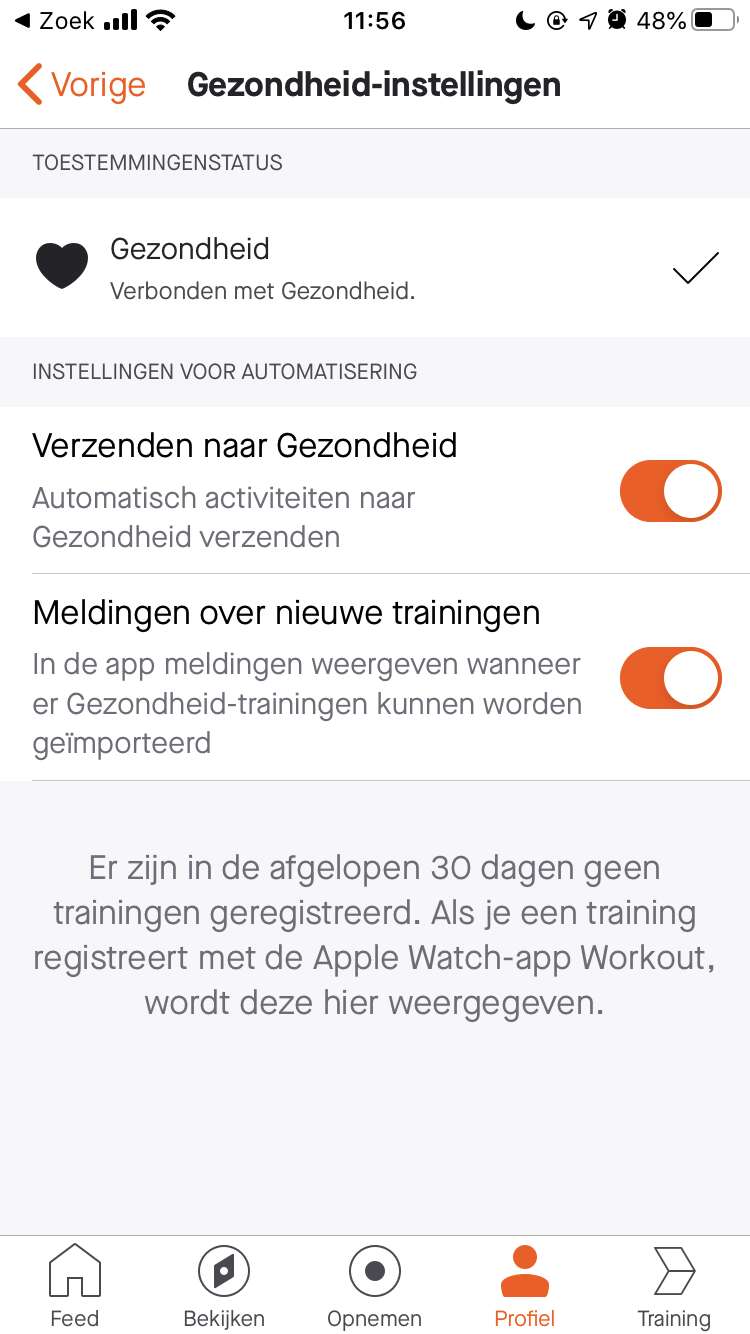Go back via the Vorige button

(82, 85)
